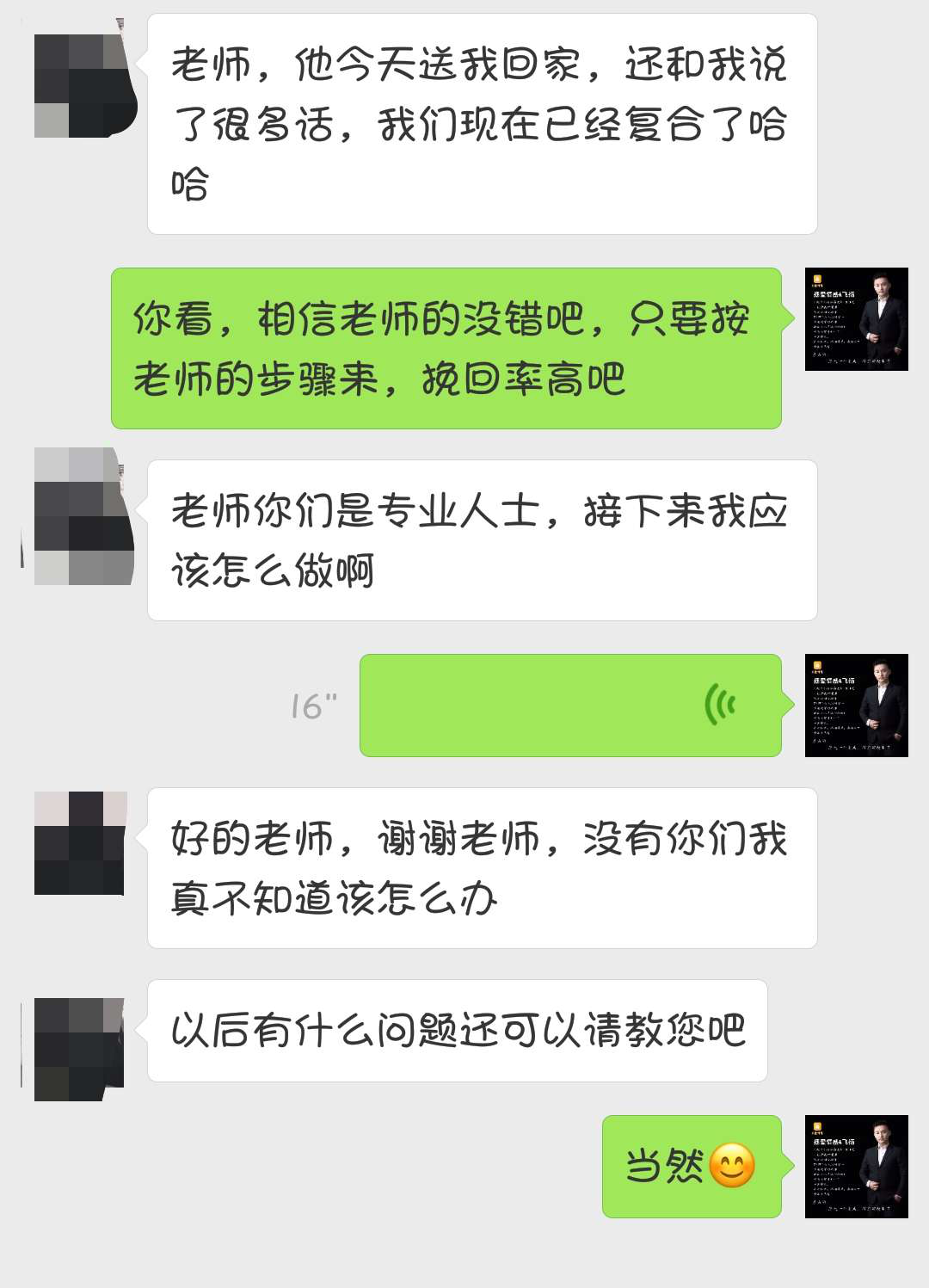Open teacher's avatar beside 你看，相信老师 message

(x=856, y=319)
